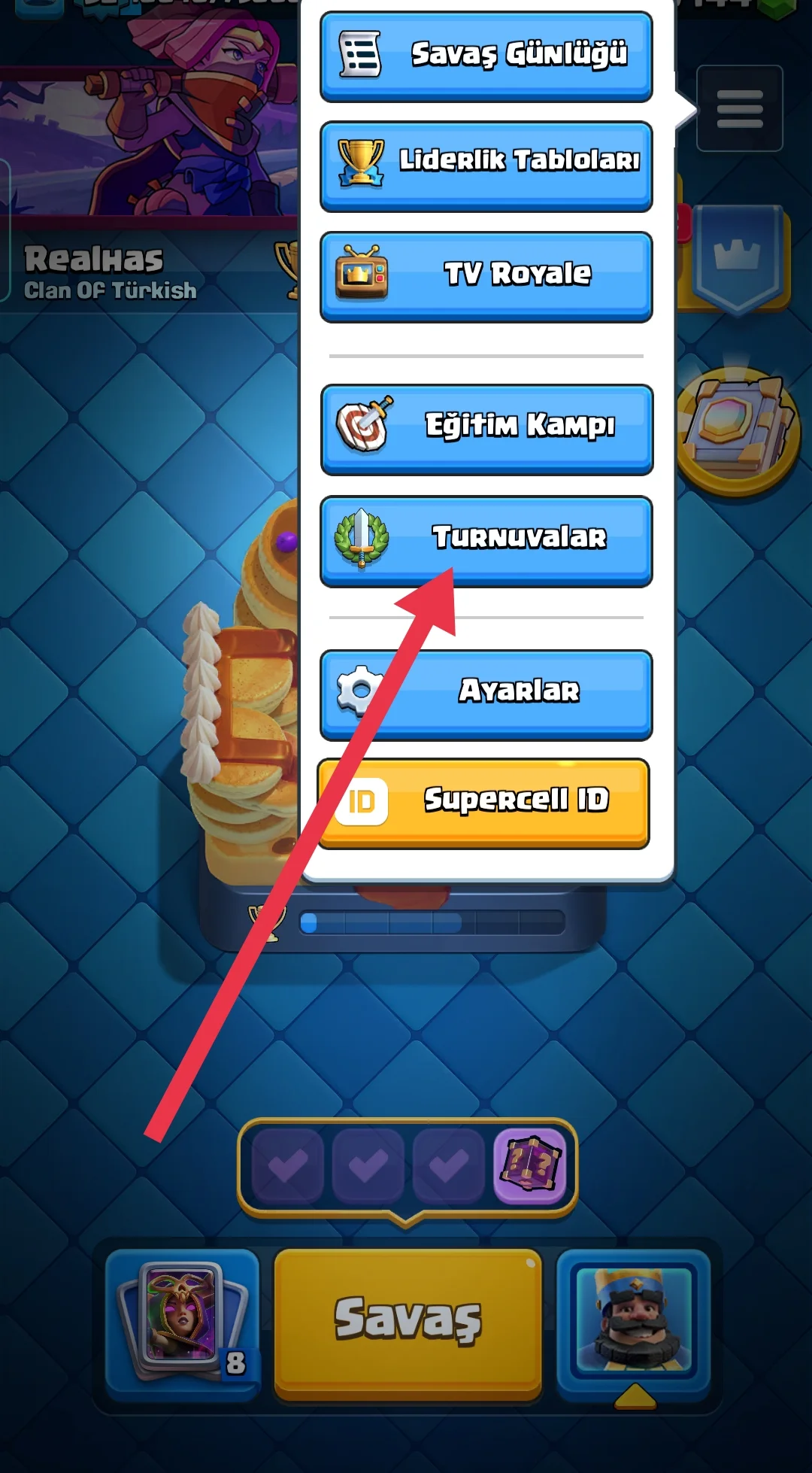Screen dimensions: 812x1473
Task: Open Liderlik Tabloları leaderboards
Action: tap(486, 166)
